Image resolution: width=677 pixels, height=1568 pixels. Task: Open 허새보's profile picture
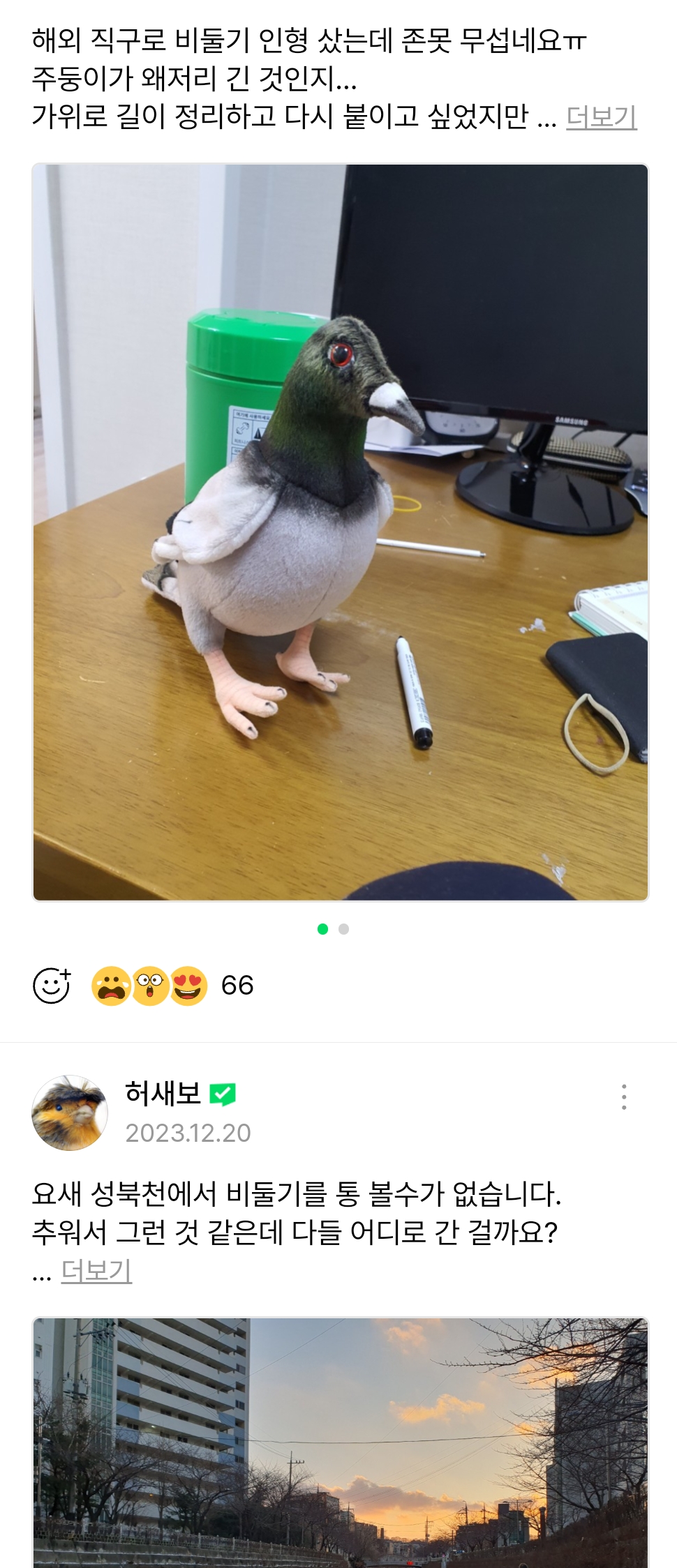(70, 1113)
